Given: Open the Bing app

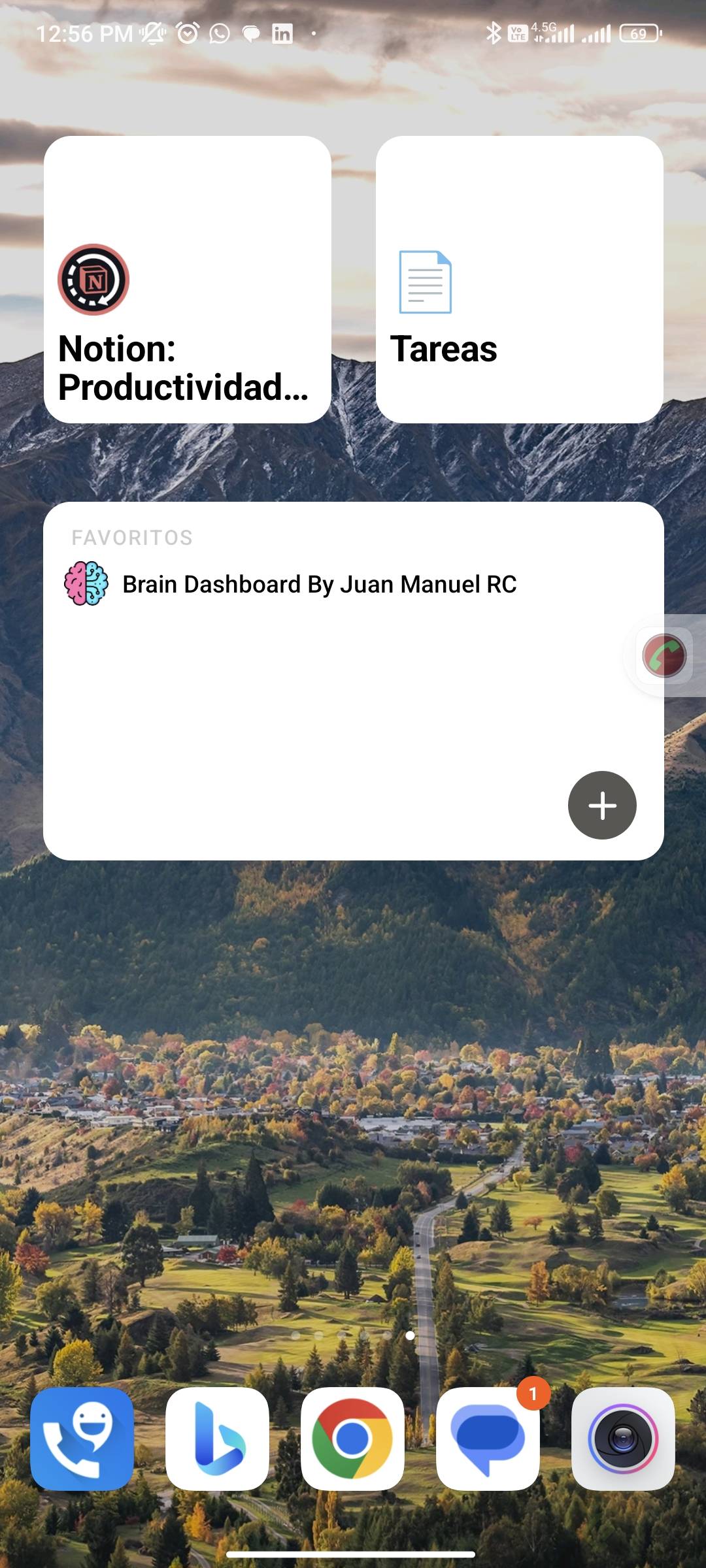Looking at the screenshot, I should pyautogui.click(x=218, y=1439).
